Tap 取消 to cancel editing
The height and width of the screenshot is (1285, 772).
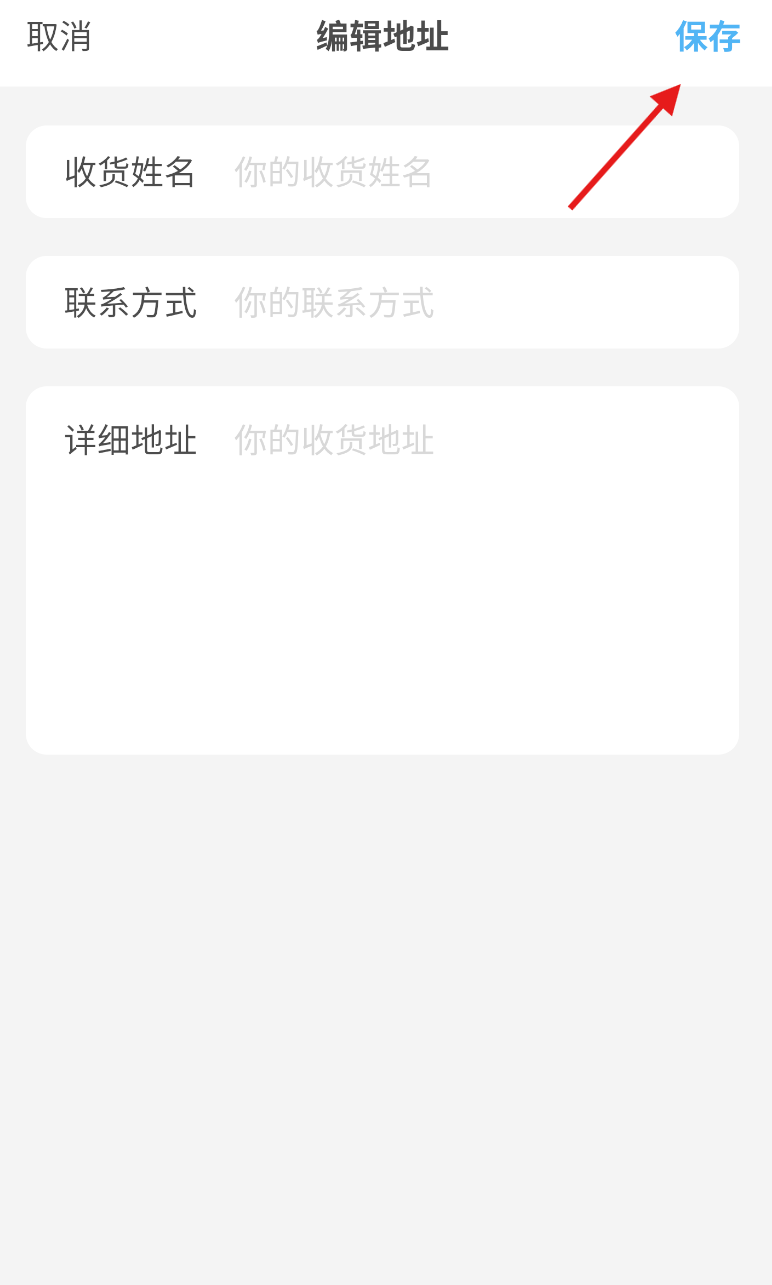coord(59,37)
